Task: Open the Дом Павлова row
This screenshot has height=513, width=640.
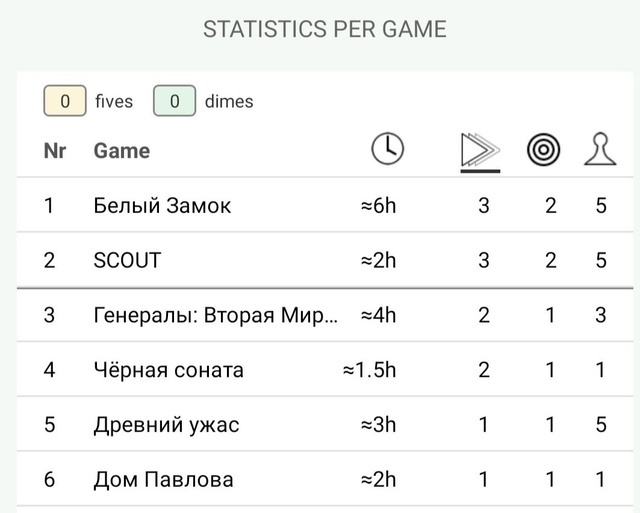Action: tap(163, 480)
